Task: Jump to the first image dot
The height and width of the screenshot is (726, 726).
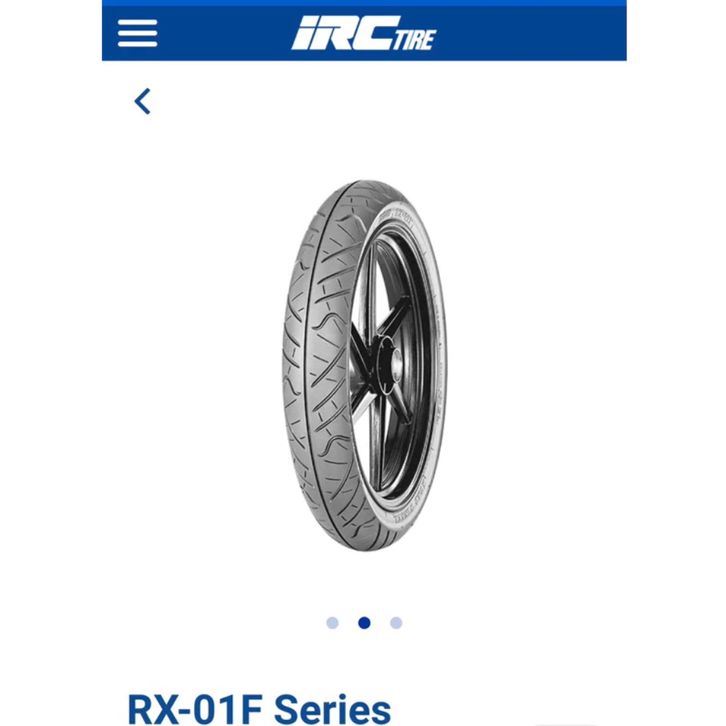Action: click(332, 623)
